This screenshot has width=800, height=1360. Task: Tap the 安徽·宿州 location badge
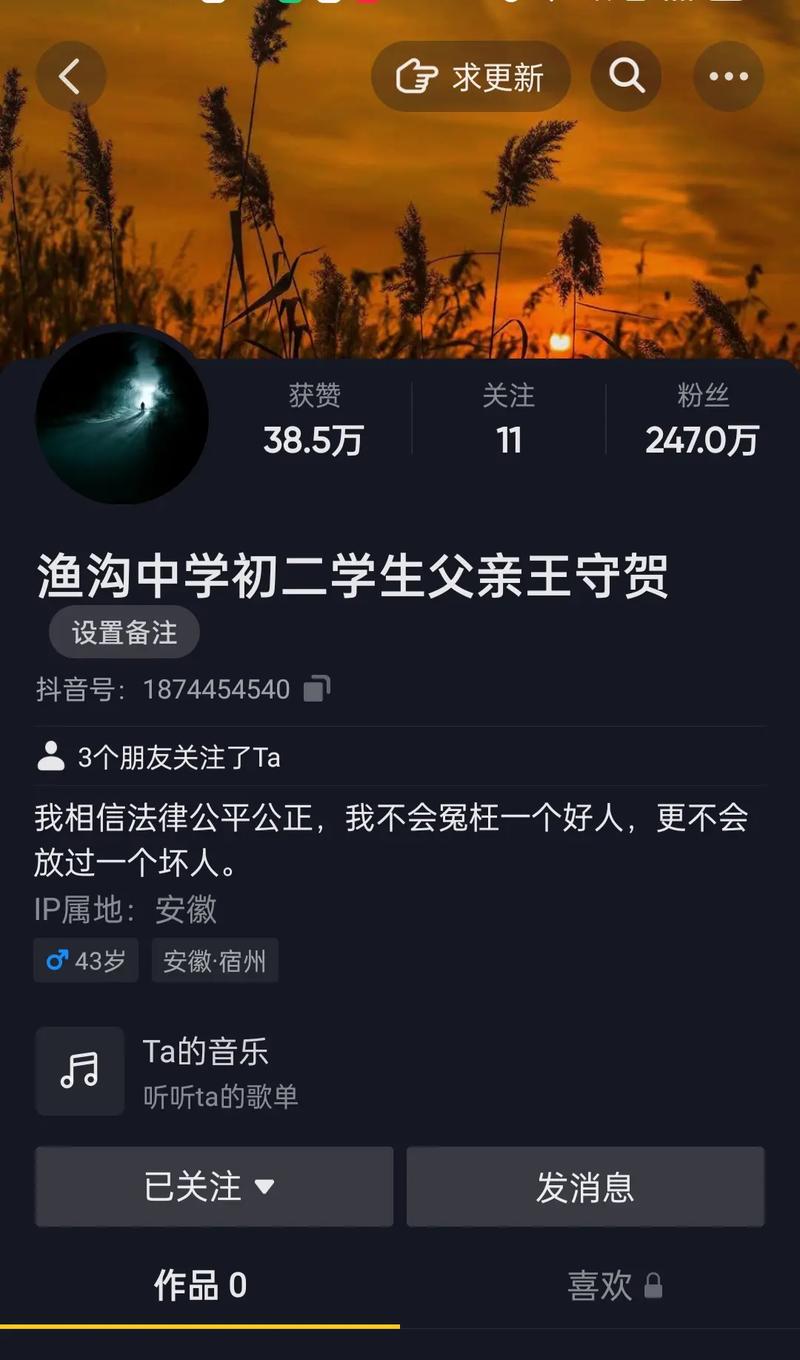[214, 960]
